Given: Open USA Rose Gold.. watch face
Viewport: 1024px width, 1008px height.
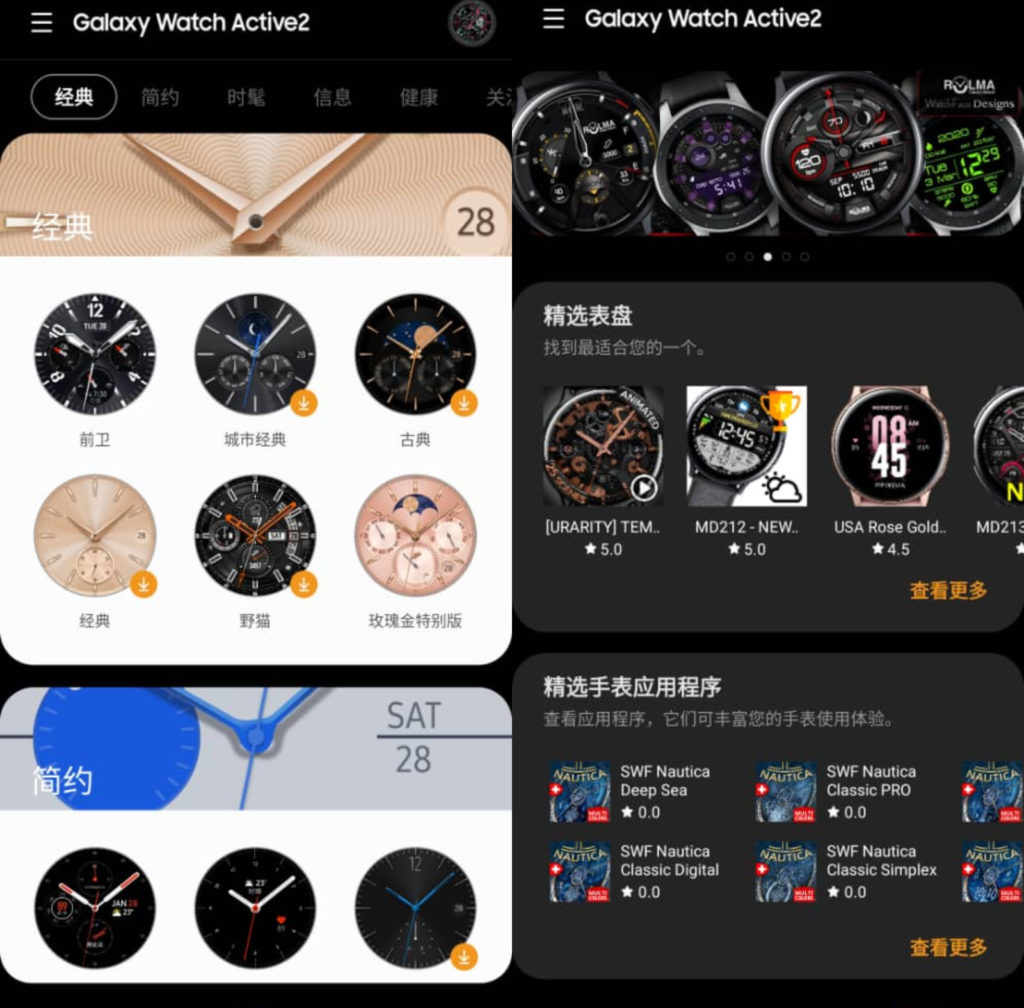Looking at the screenshot, I should [890, 447].
